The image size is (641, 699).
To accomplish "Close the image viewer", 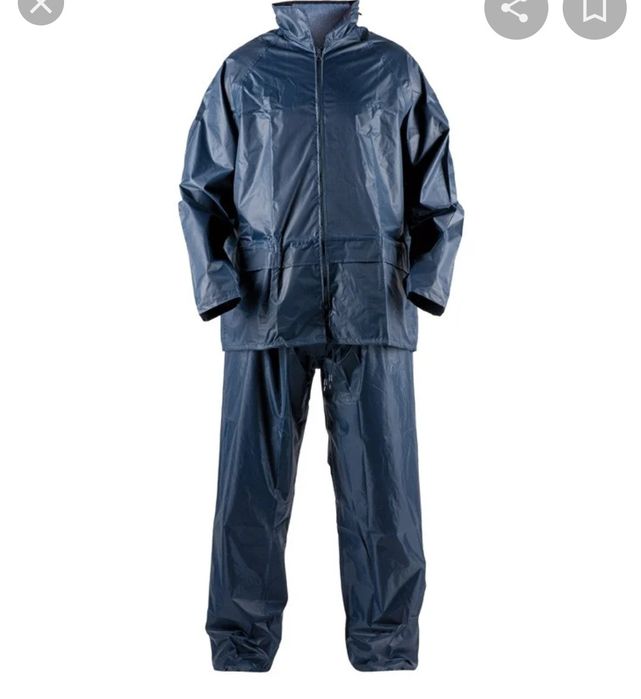I will (40, 7).
